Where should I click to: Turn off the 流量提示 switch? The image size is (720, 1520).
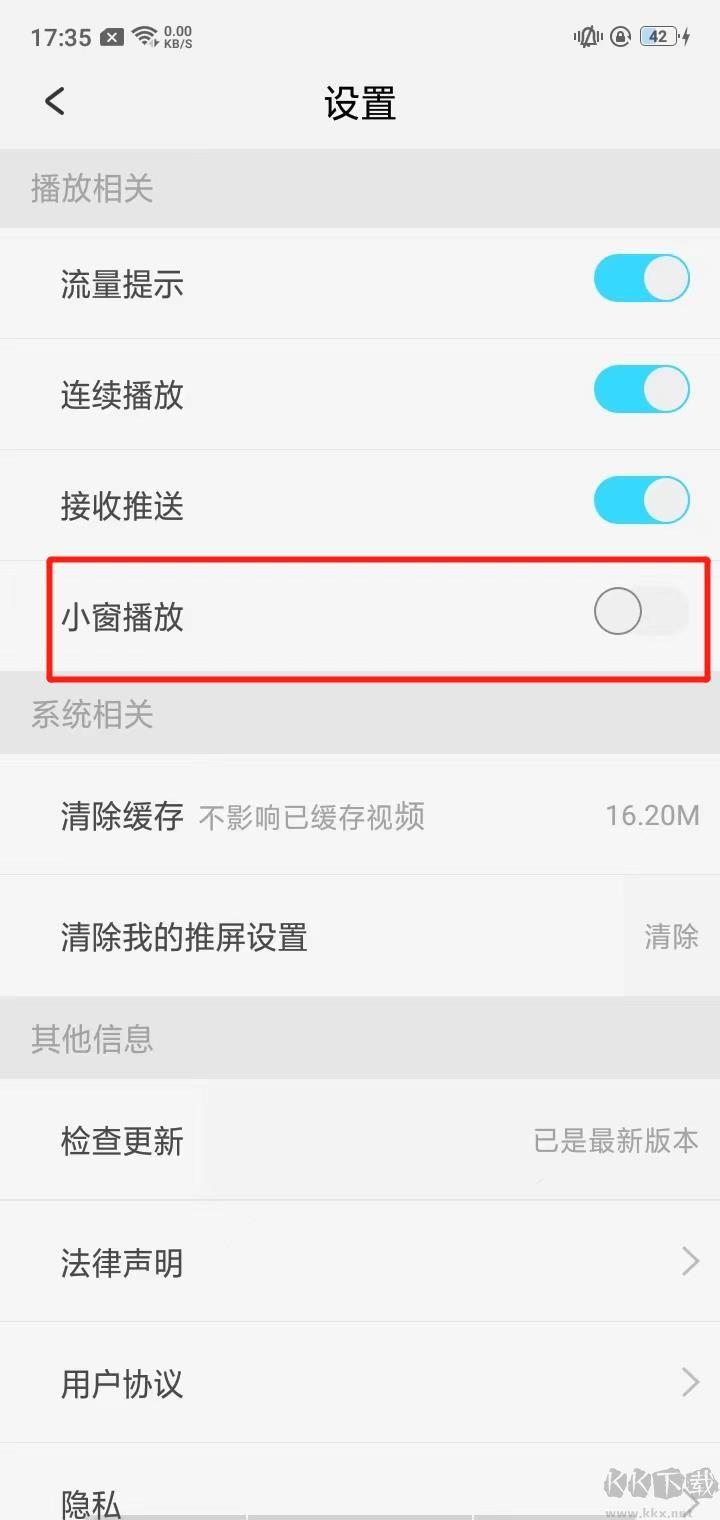(641, 279)
